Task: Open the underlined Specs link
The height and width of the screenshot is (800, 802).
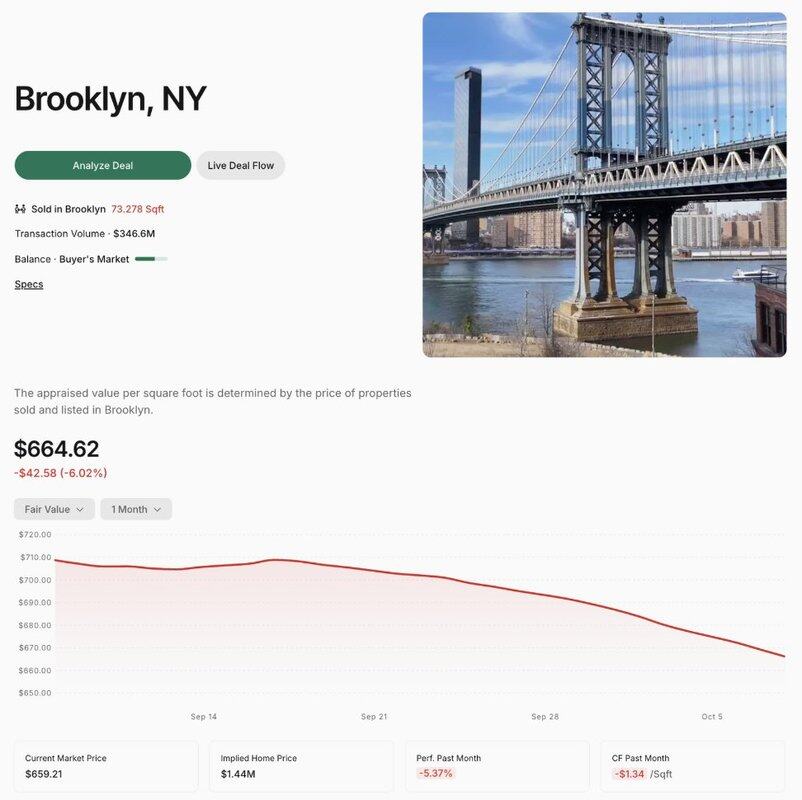Action: coord(29,284)
